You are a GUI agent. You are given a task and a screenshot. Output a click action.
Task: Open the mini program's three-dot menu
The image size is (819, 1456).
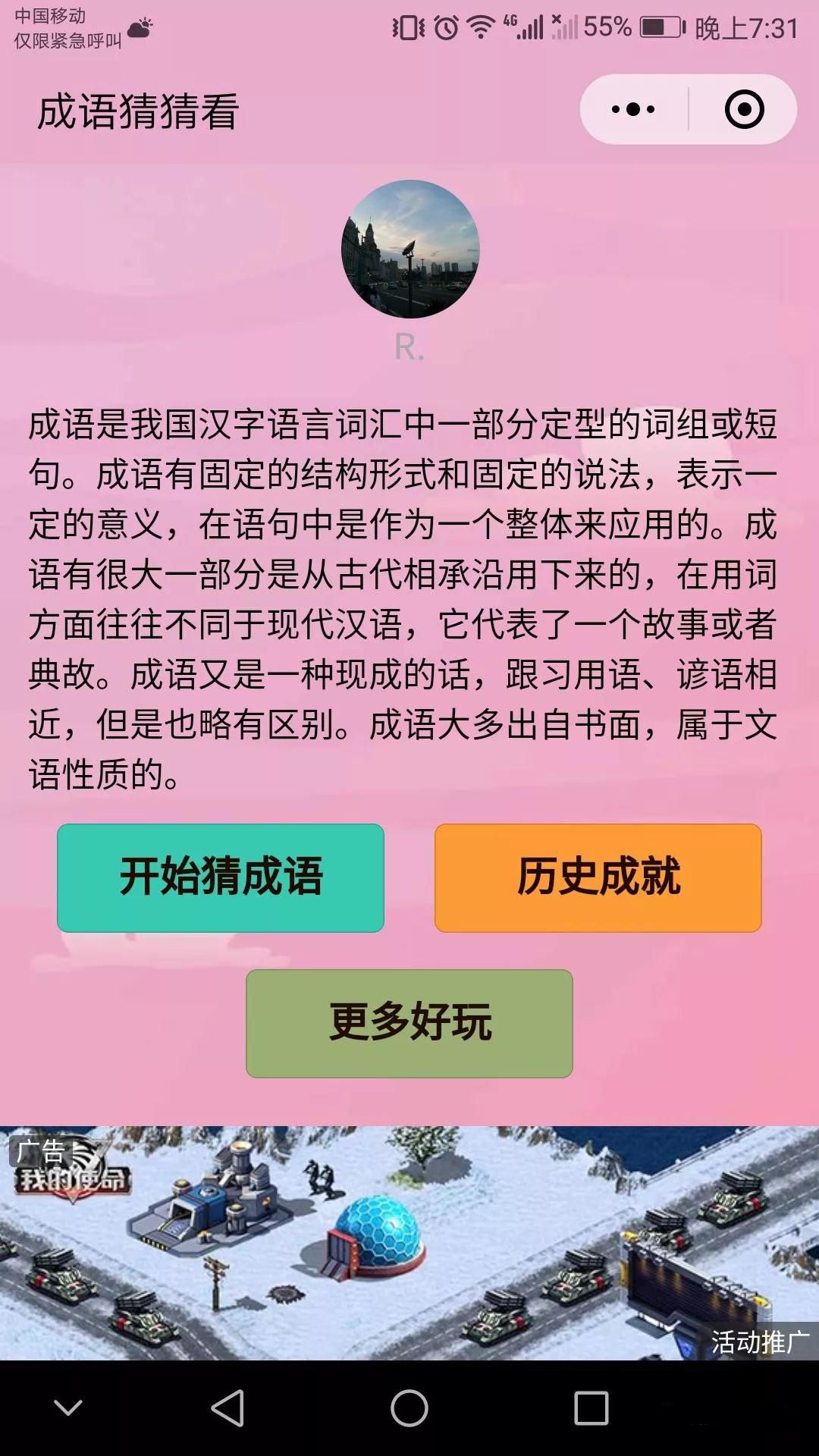coord(634,109)
